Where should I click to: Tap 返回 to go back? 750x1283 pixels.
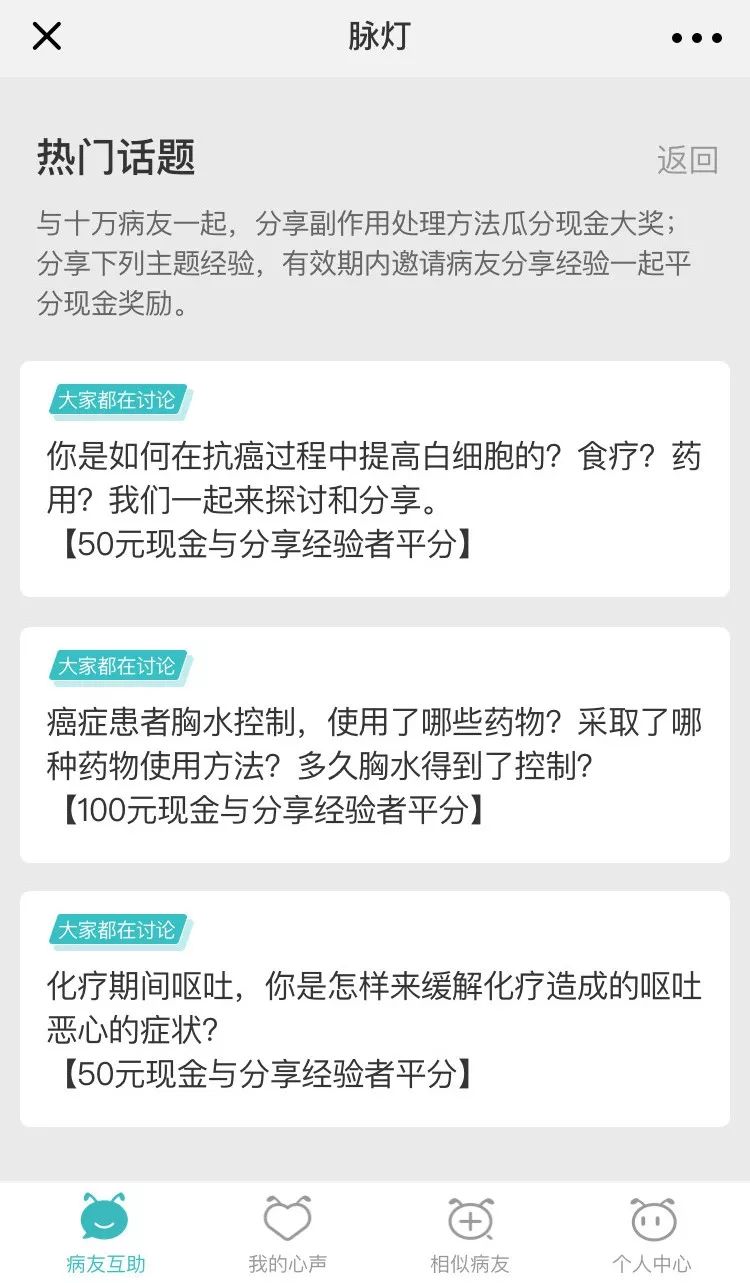click(690, 158)
